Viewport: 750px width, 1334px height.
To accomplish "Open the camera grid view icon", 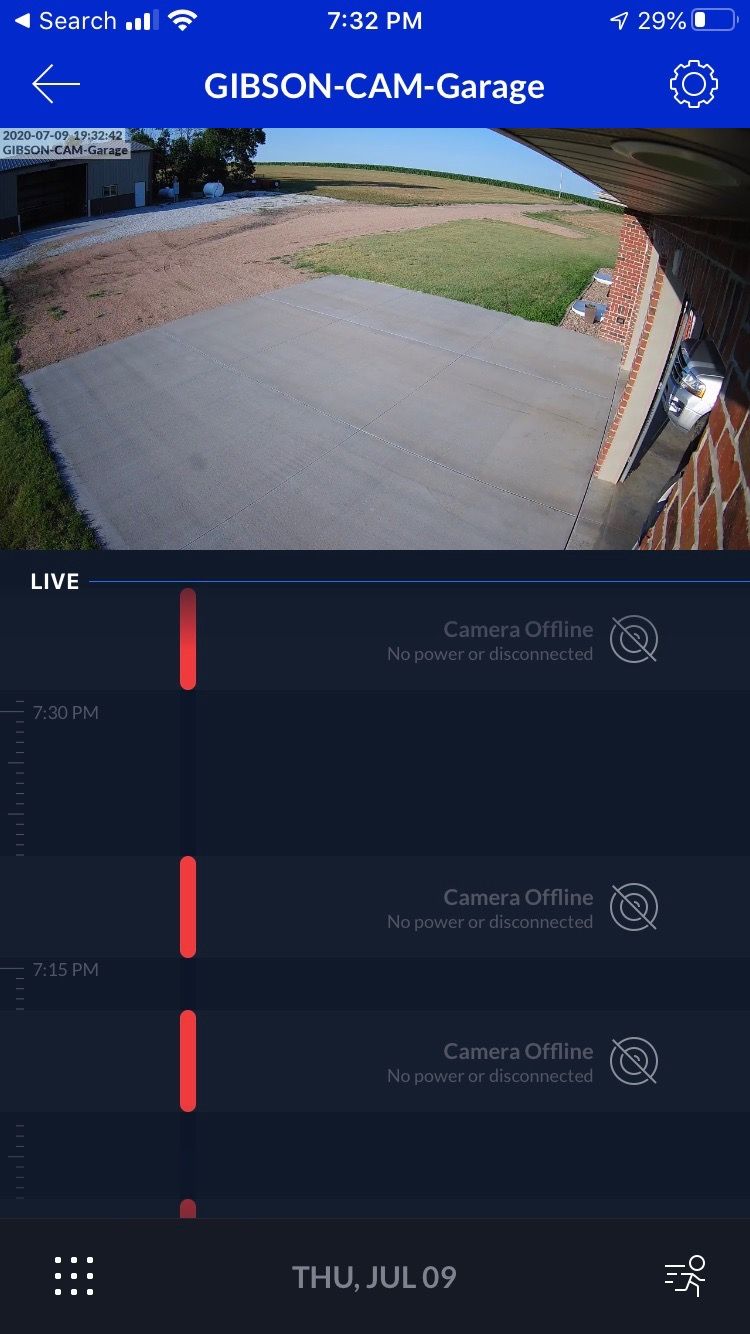I will [74, 1276].
